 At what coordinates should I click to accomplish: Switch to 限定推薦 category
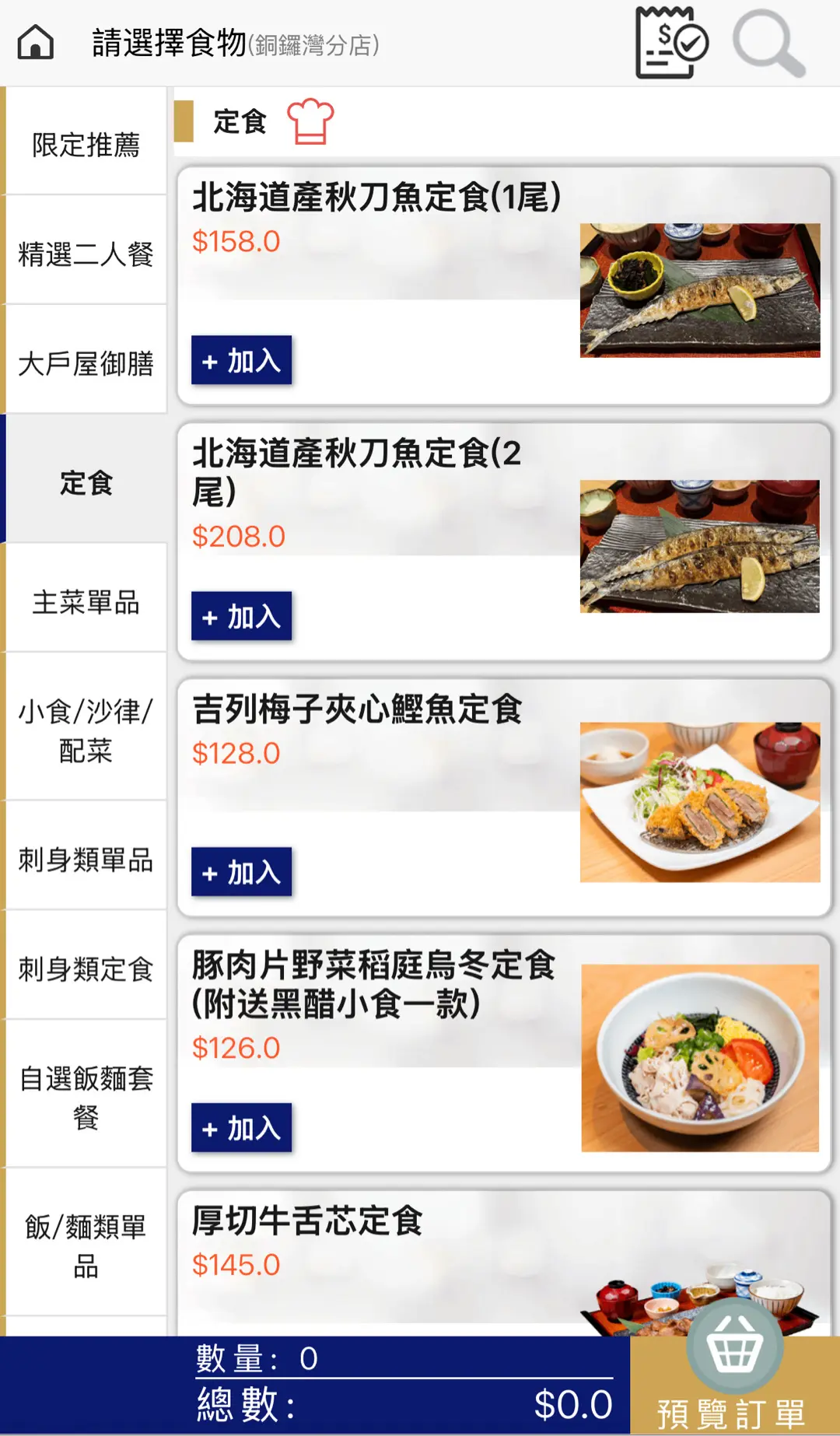pyautogui.click(x=86, y=145)
